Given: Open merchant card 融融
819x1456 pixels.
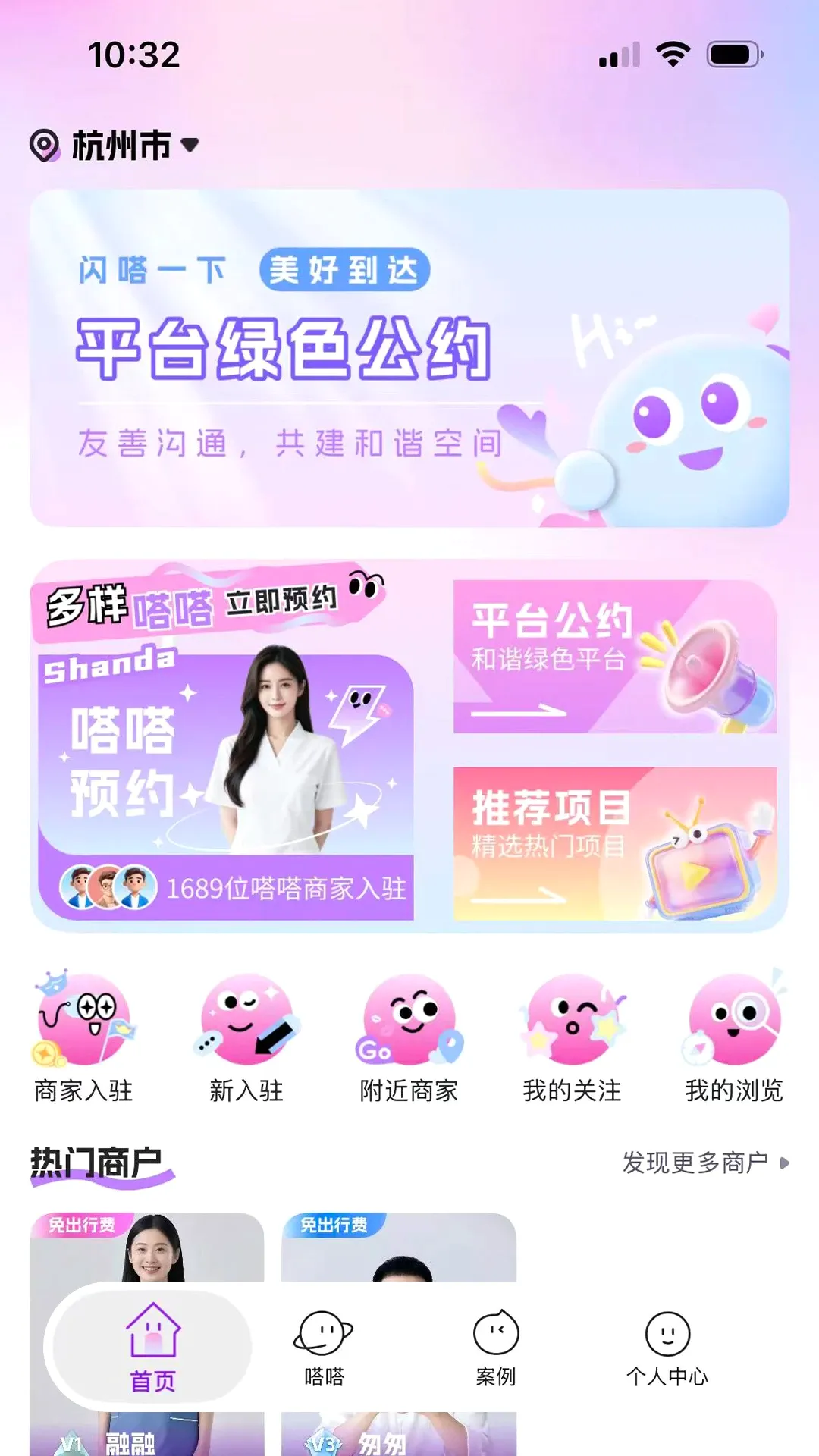Looking at the screenshot, I should click(x=147, y=1334).
